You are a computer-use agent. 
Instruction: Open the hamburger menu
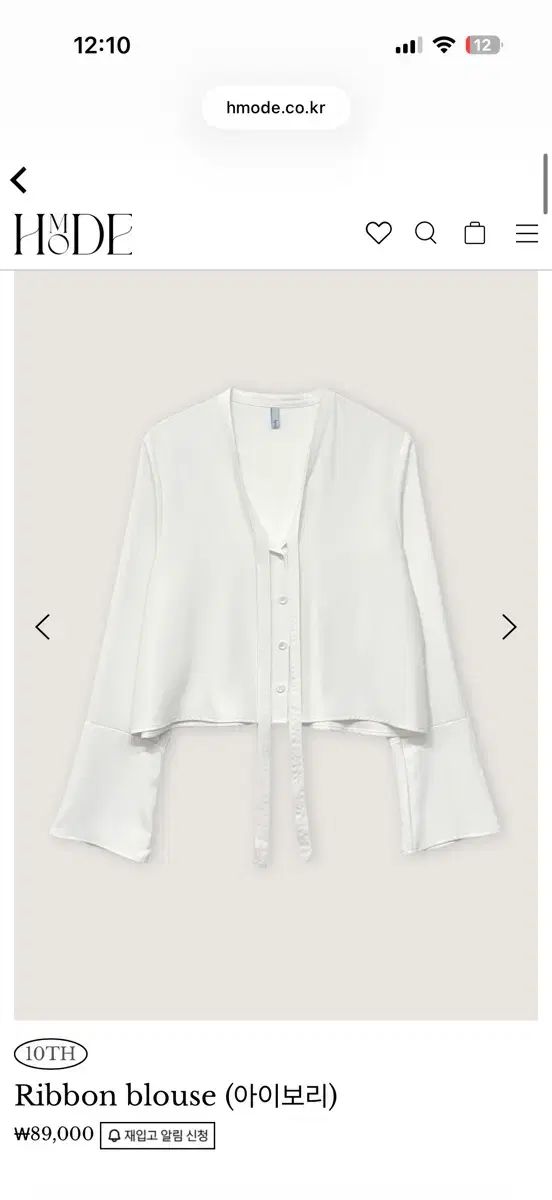[x=527, y=234]
